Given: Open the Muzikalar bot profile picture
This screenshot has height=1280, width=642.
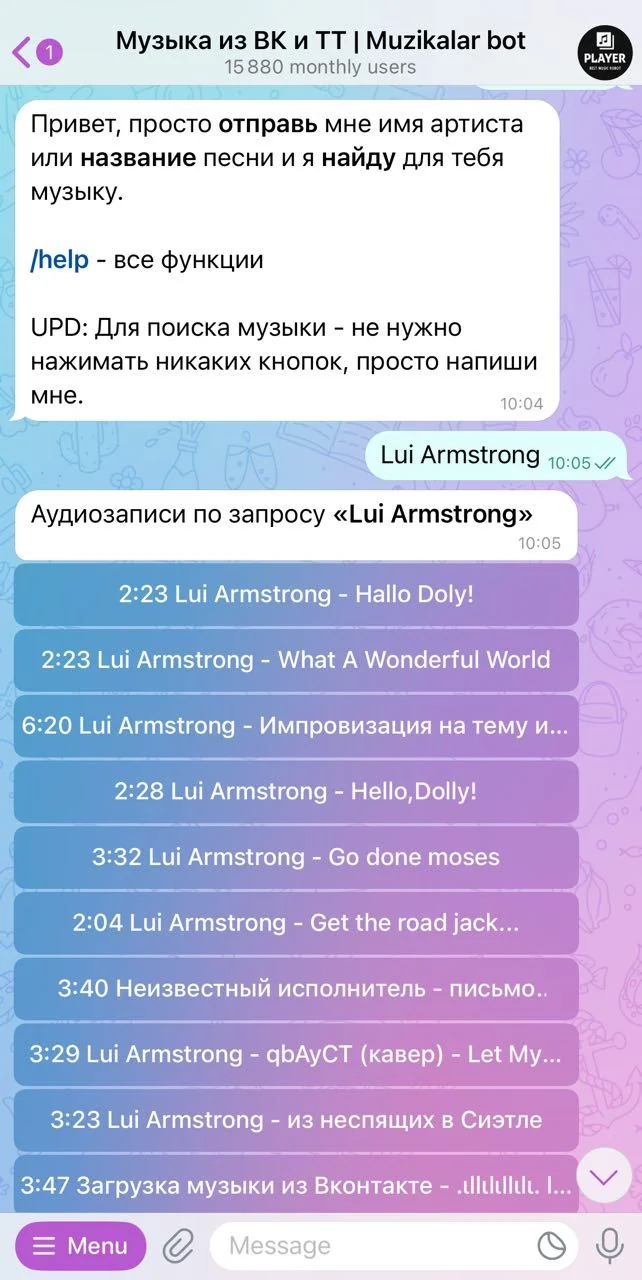Looking at the screenshot, I should point(604,52).
